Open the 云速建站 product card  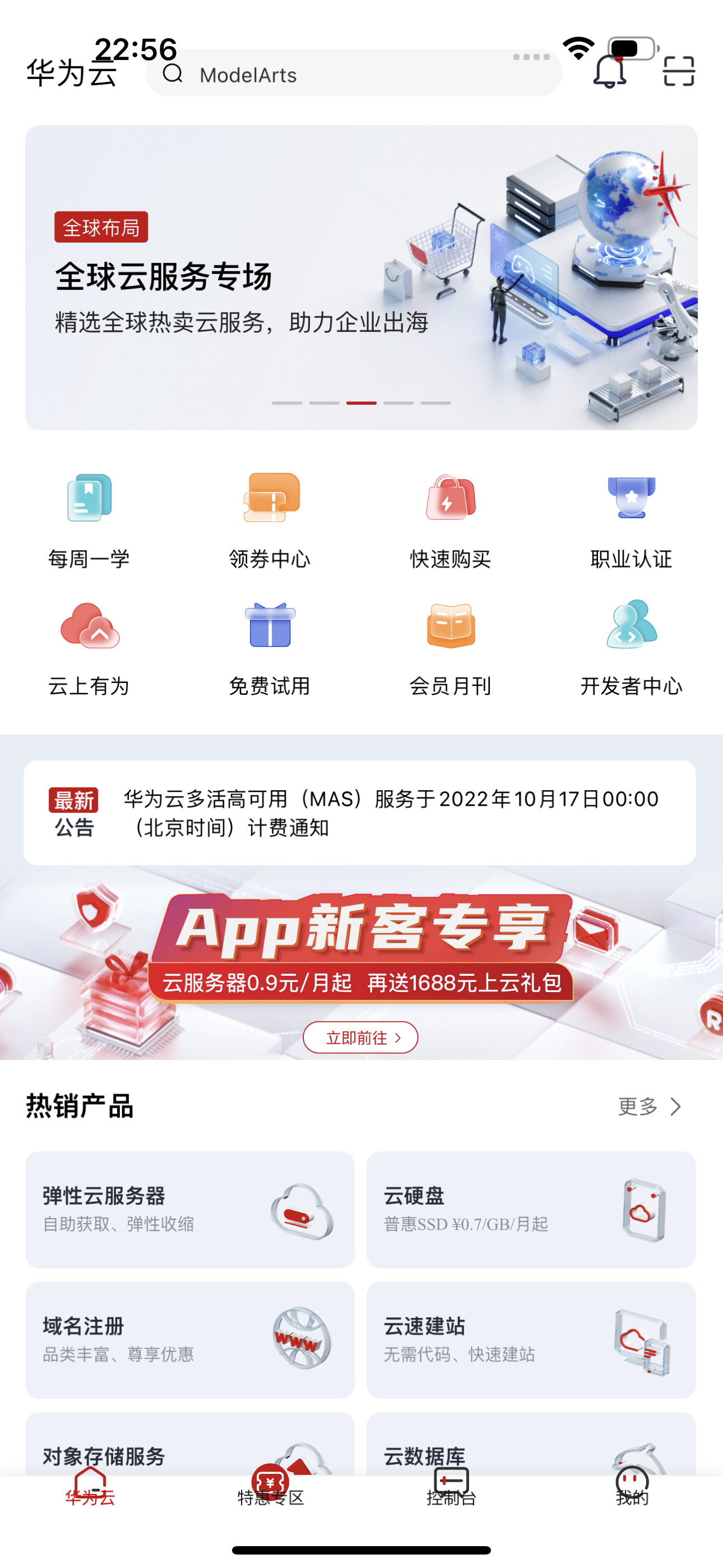[531, 1340]
